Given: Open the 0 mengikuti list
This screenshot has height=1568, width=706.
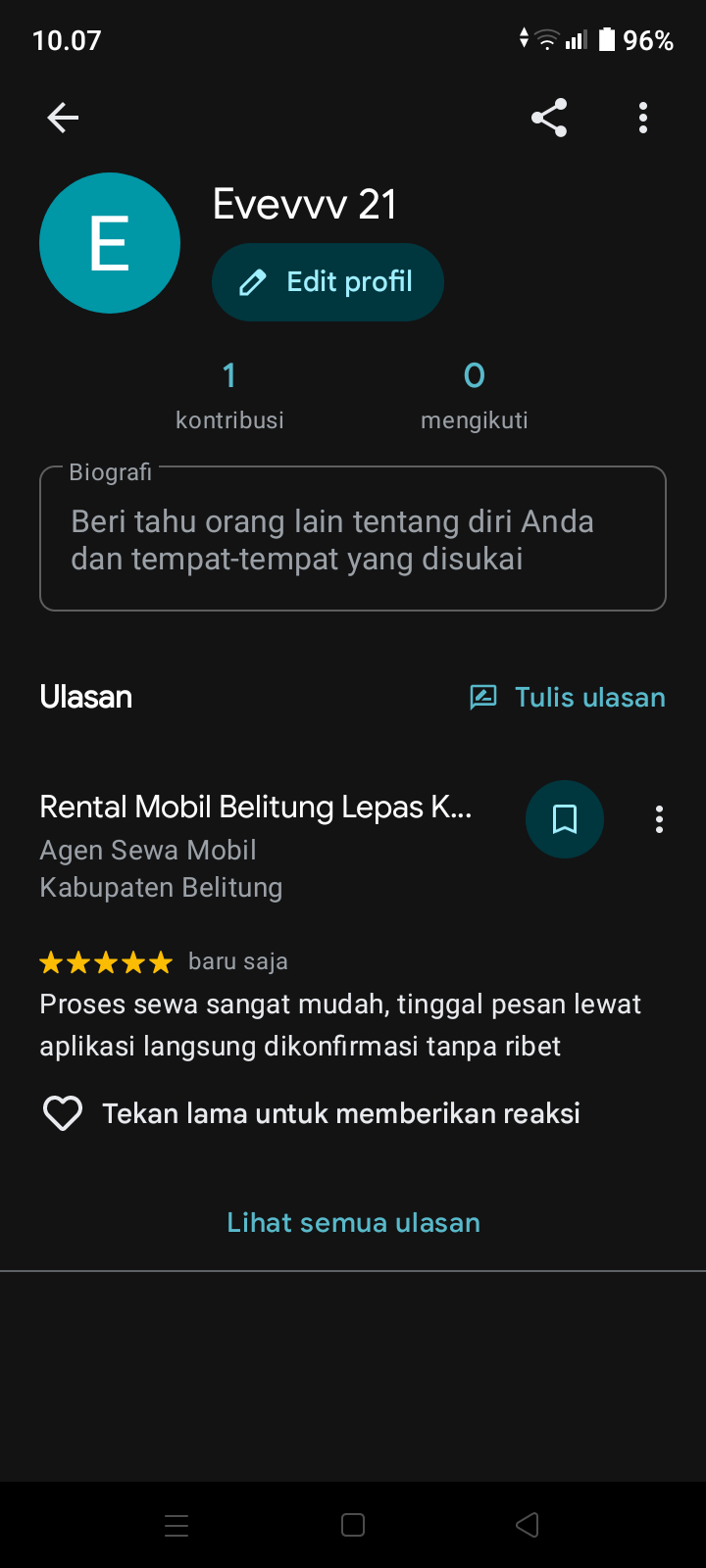Looking at the screenshot, I should point(475,396).
